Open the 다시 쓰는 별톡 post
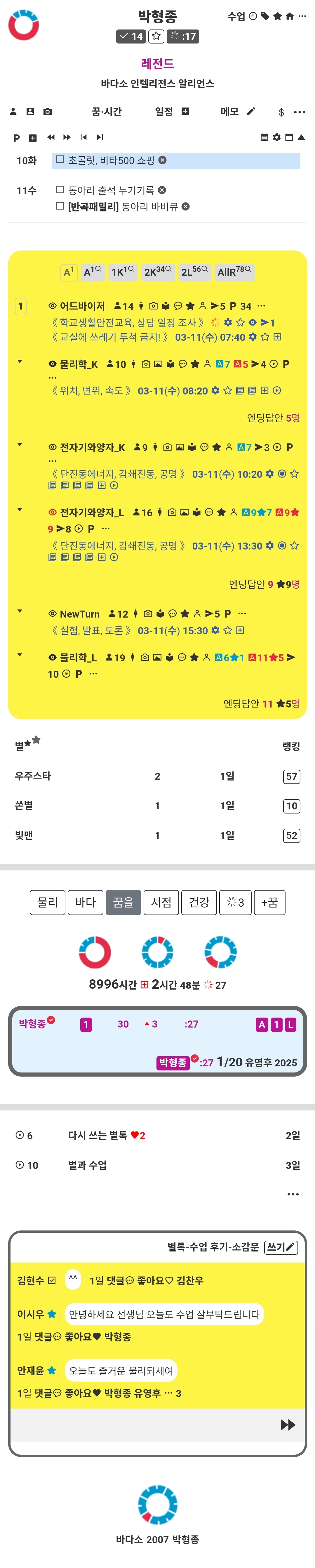This screenshot has width=315, height=1568. tap(97, 1135)
